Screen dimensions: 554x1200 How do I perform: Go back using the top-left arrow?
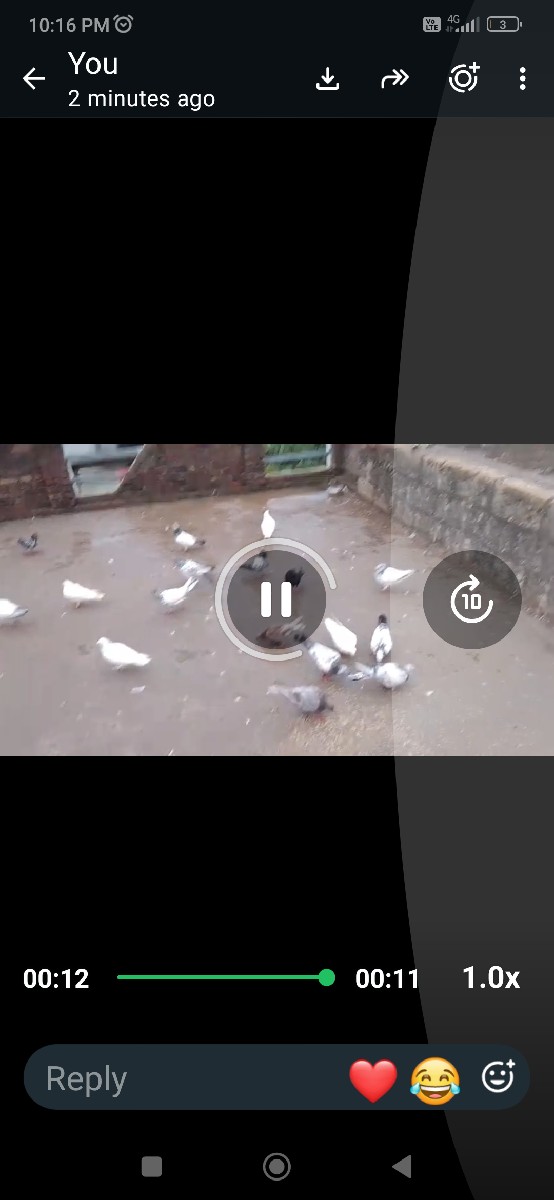34,79
